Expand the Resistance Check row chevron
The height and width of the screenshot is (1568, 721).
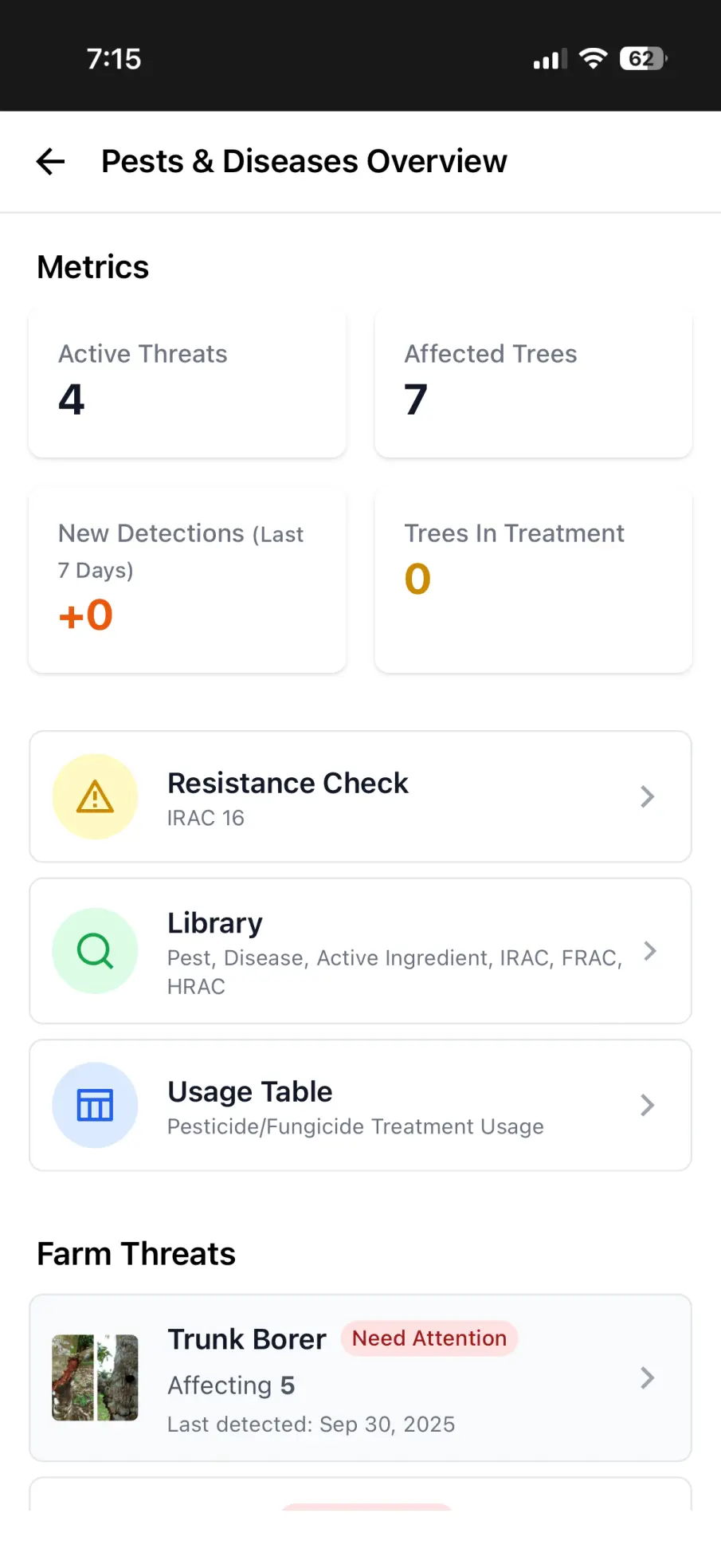(x=647, y=796)
